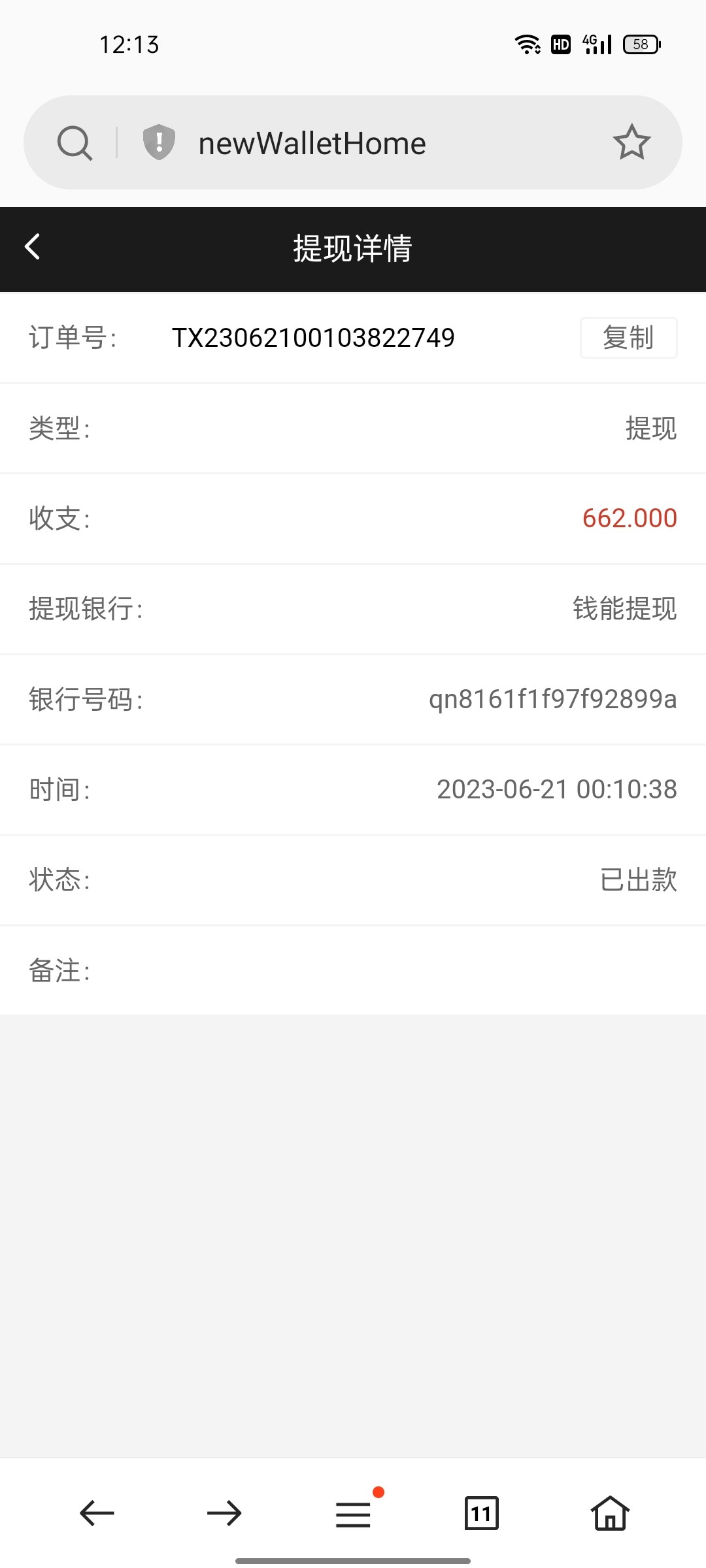Screen dimensions: 706x1568
Task: Select the order number TX23062100103822749
Action: click(314, 338)
